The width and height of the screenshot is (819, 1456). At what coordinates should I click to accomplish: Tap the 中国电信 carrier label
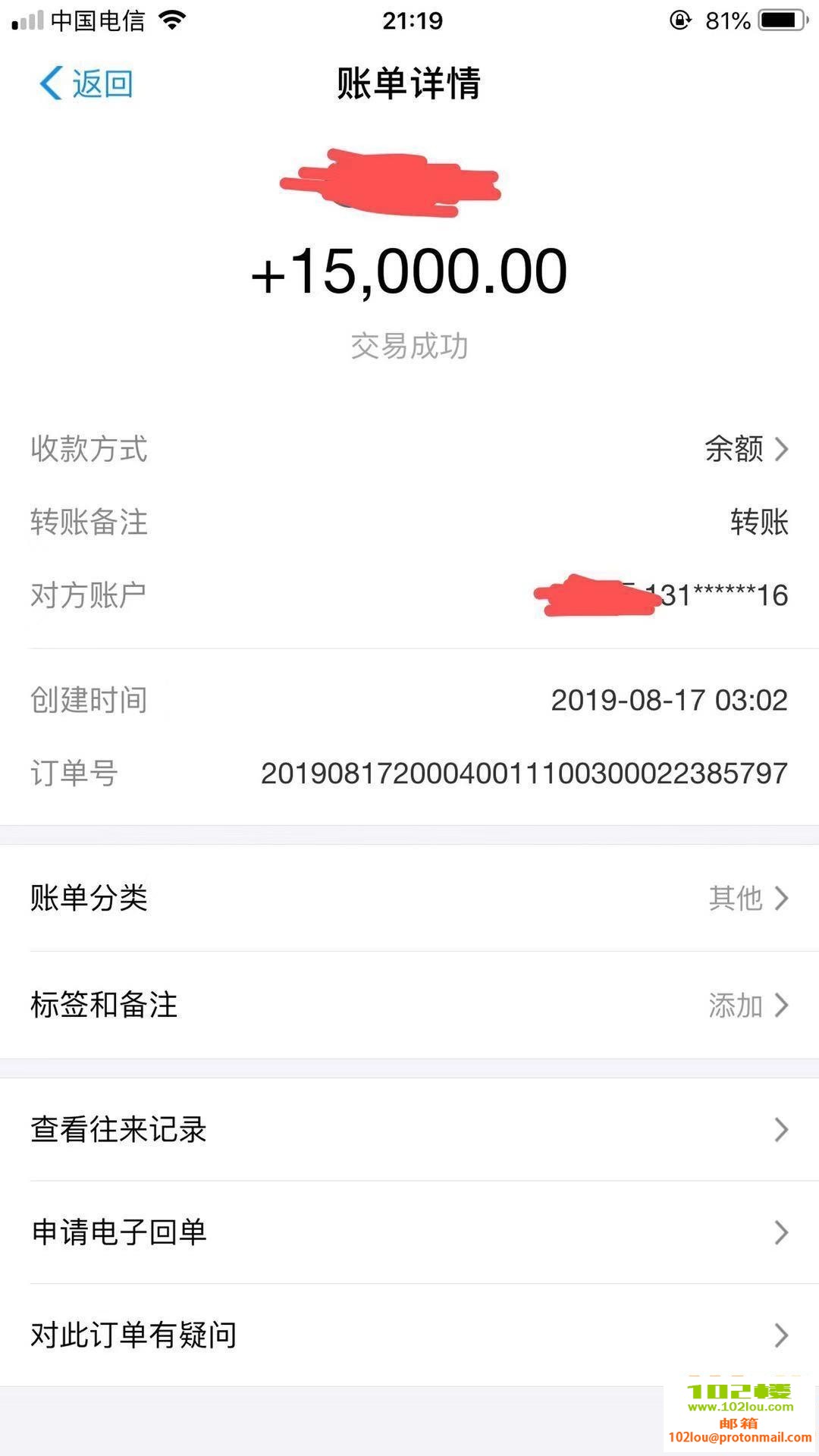99,19
